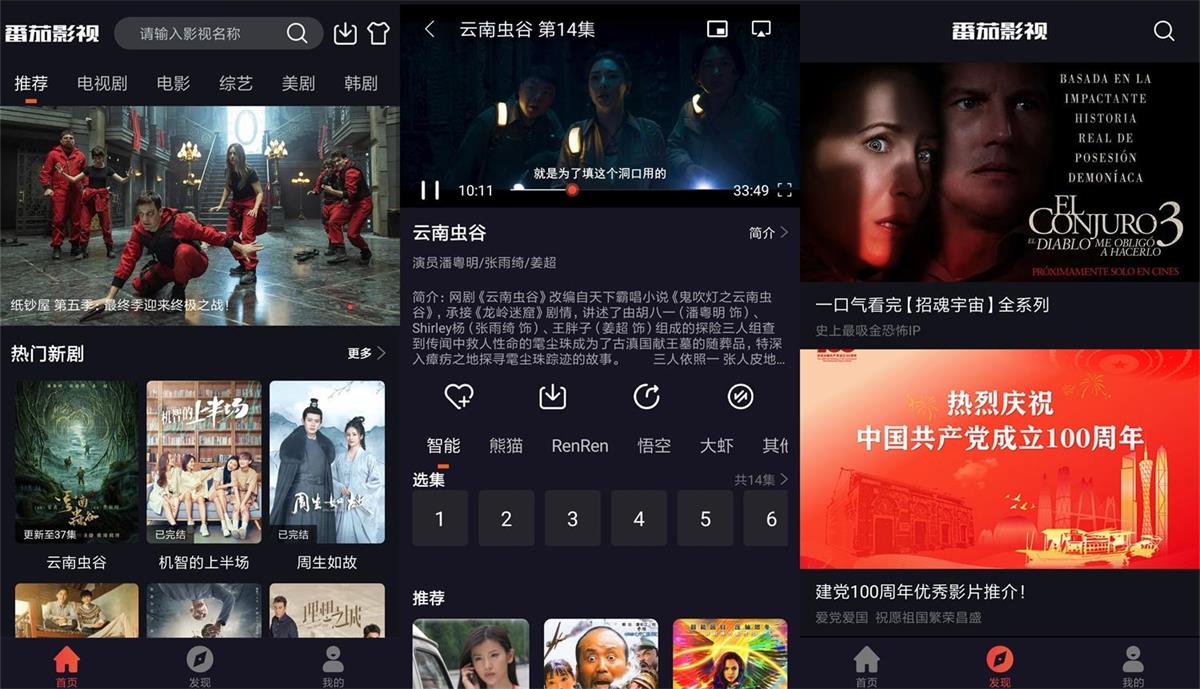Switch the video source to 熊猫
The image size is (1200, 689).
point(506,446)
